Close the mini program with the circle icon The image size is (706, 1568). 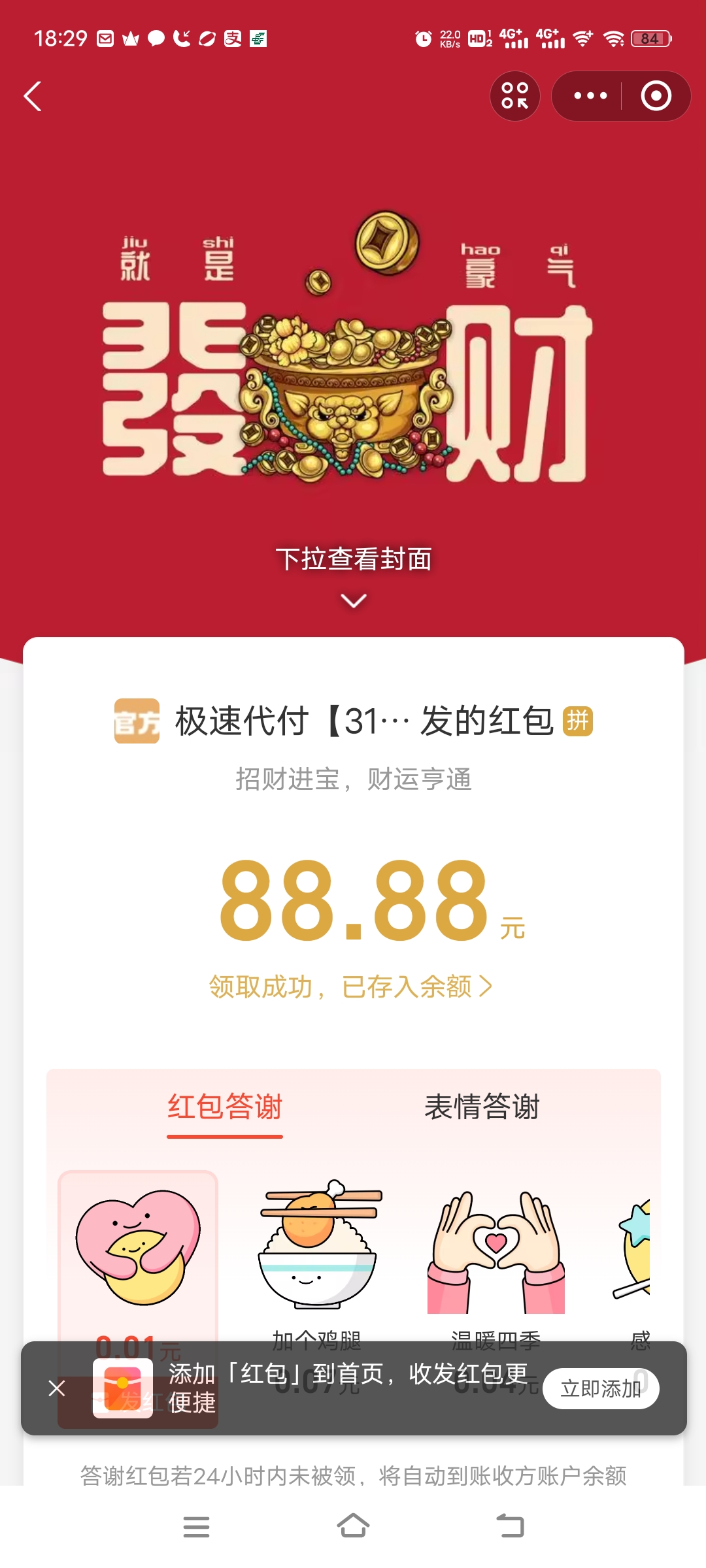pos(656,96)
